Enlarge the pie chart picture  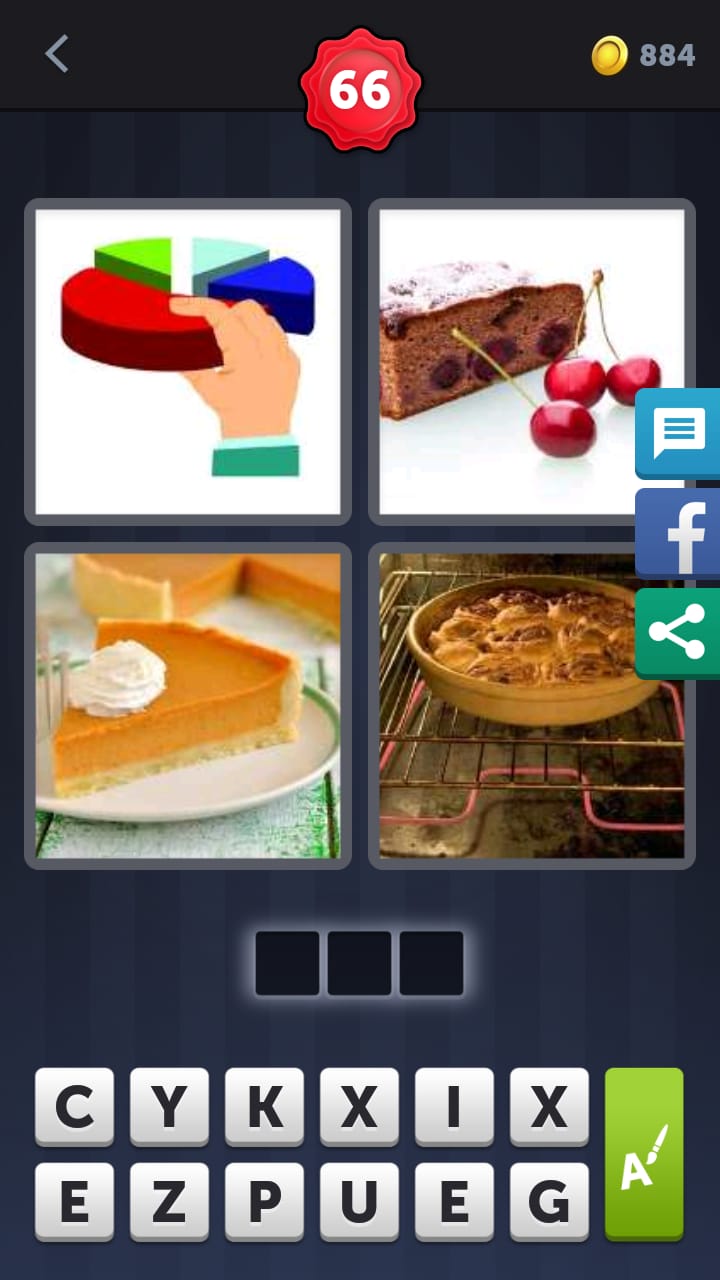(x=188, y=361)
